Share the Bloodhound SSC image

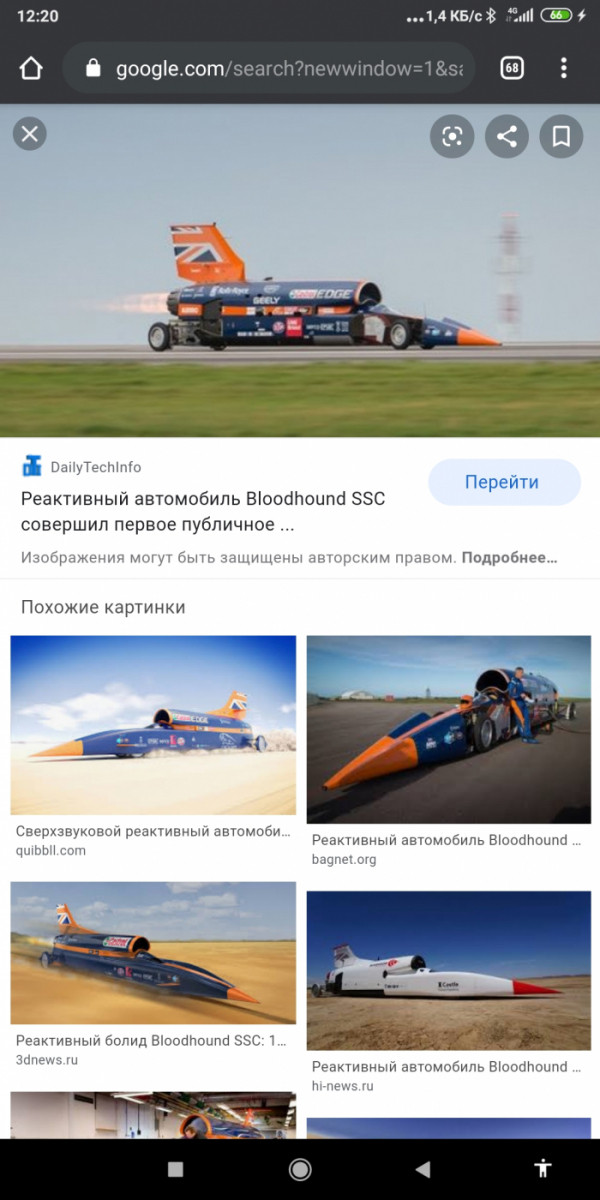tap(506, 136)
